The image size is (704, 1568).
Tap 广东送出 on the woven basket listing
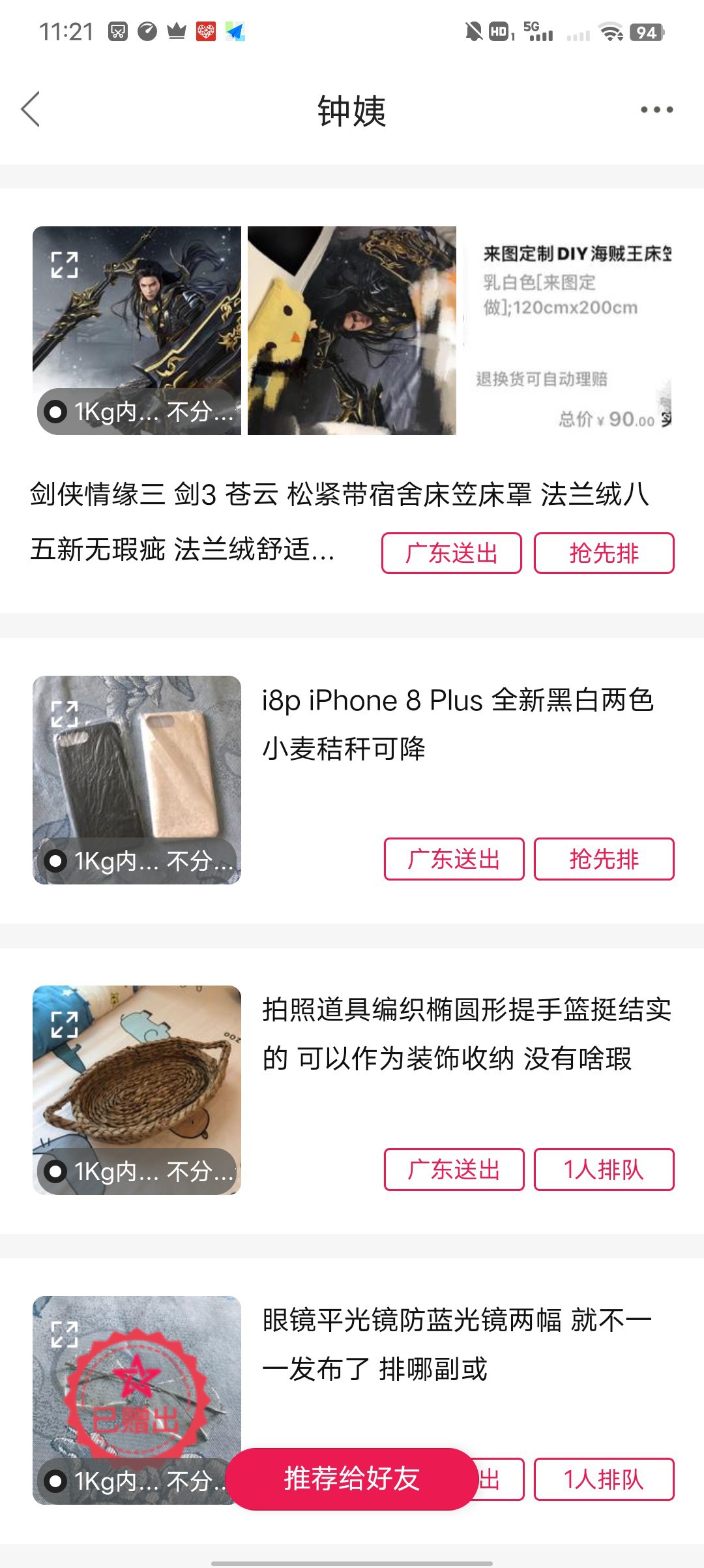[454, 1169]
